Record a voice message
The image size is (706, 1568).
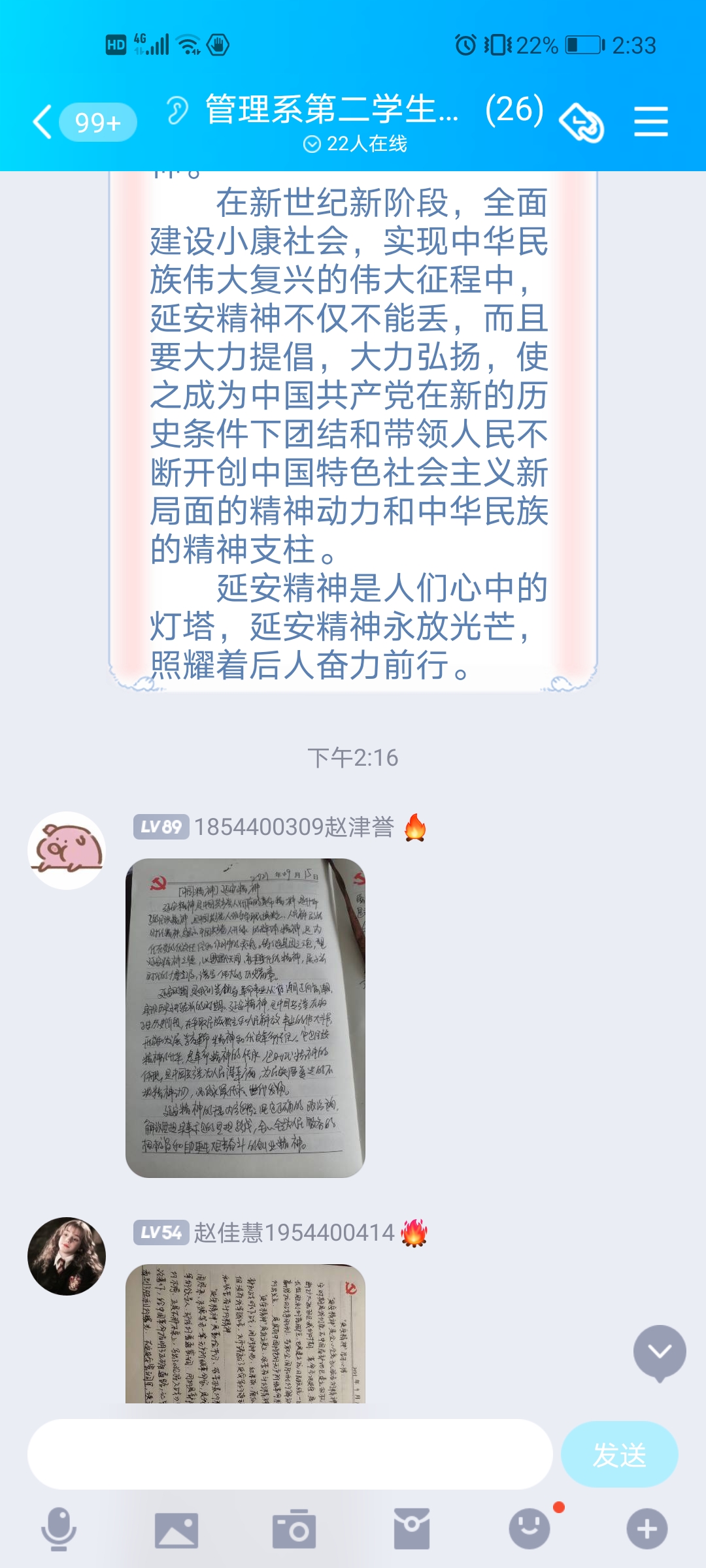(59, 1529)
